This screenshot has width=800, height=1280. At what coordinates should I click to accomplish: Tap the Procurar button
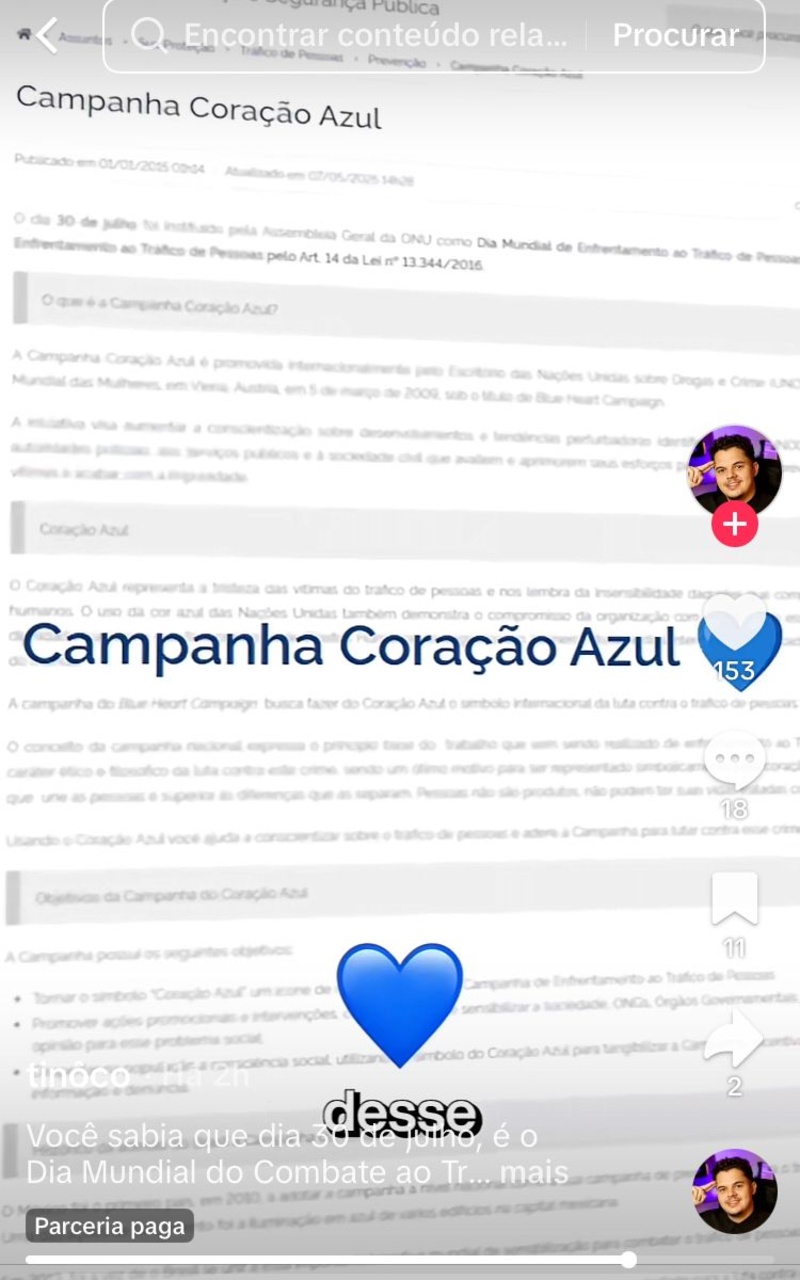point(675,36)
